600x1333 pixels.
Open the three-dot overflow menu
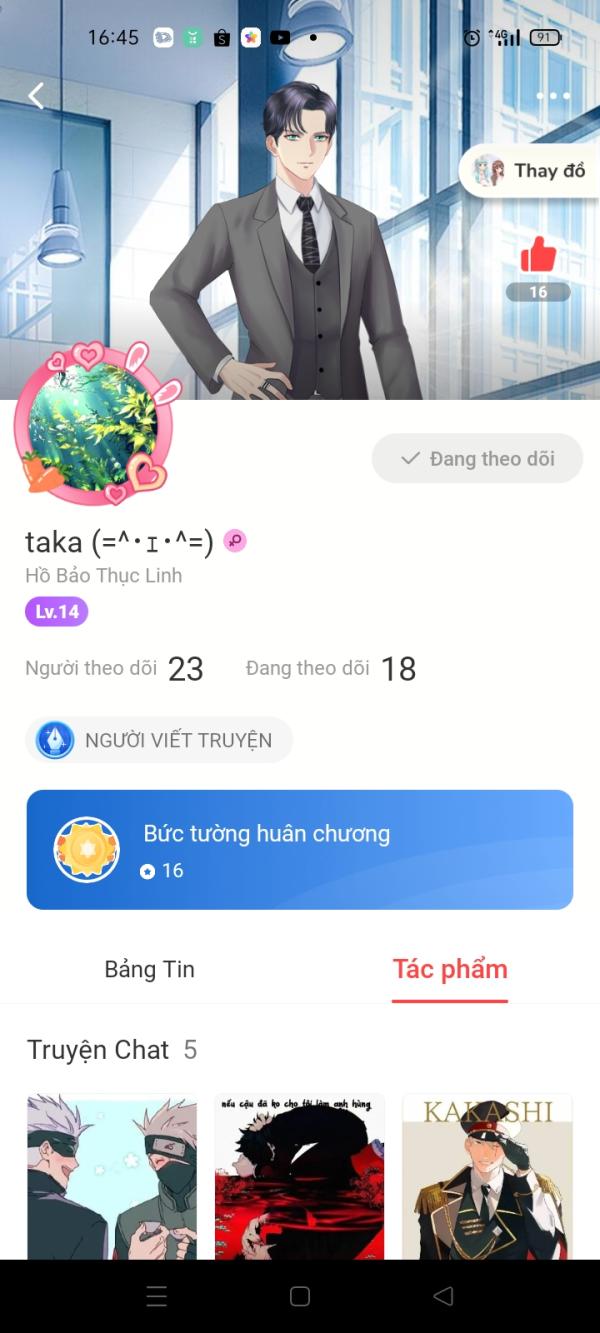click(552, 96)
